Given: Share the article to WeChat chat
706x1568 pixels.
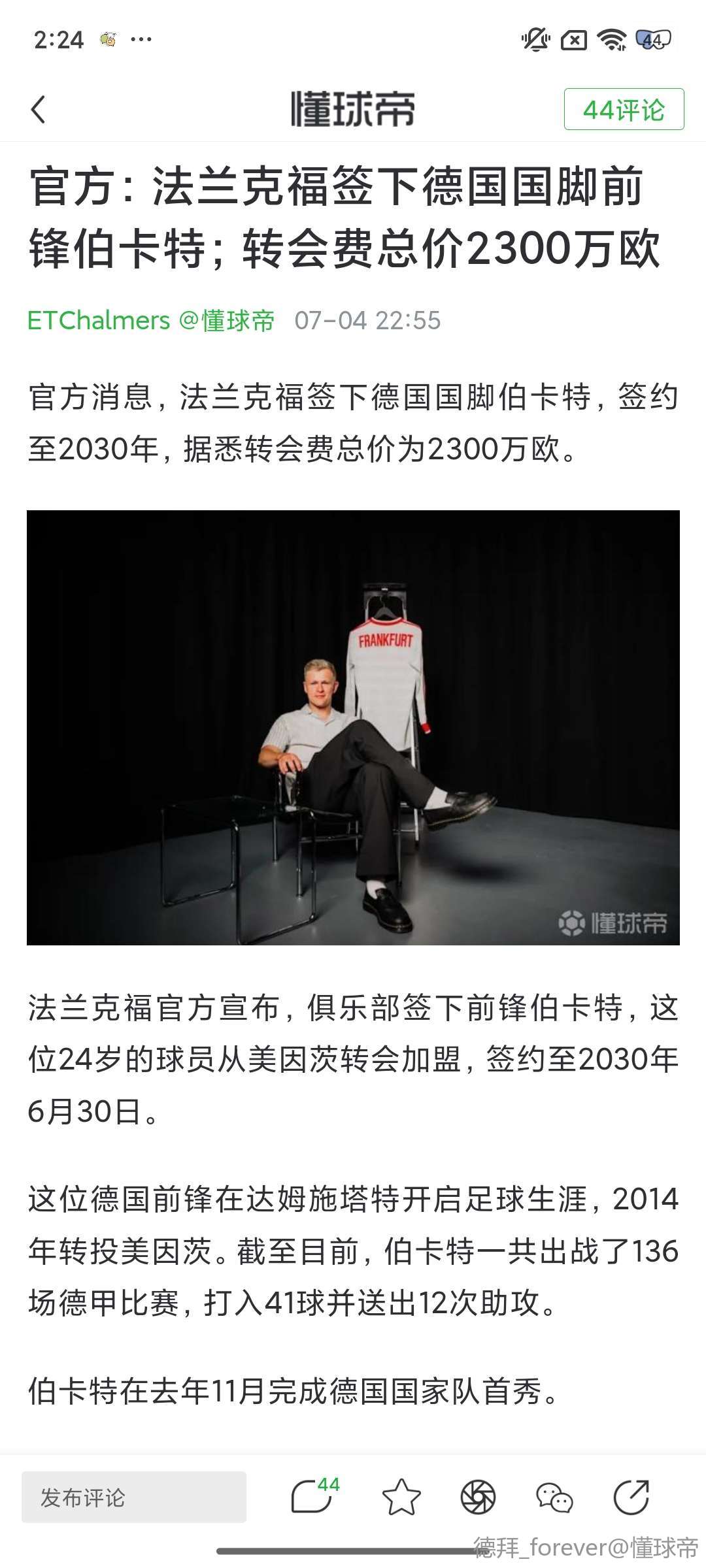Looking at the screenshot, I should [554, 1497].
